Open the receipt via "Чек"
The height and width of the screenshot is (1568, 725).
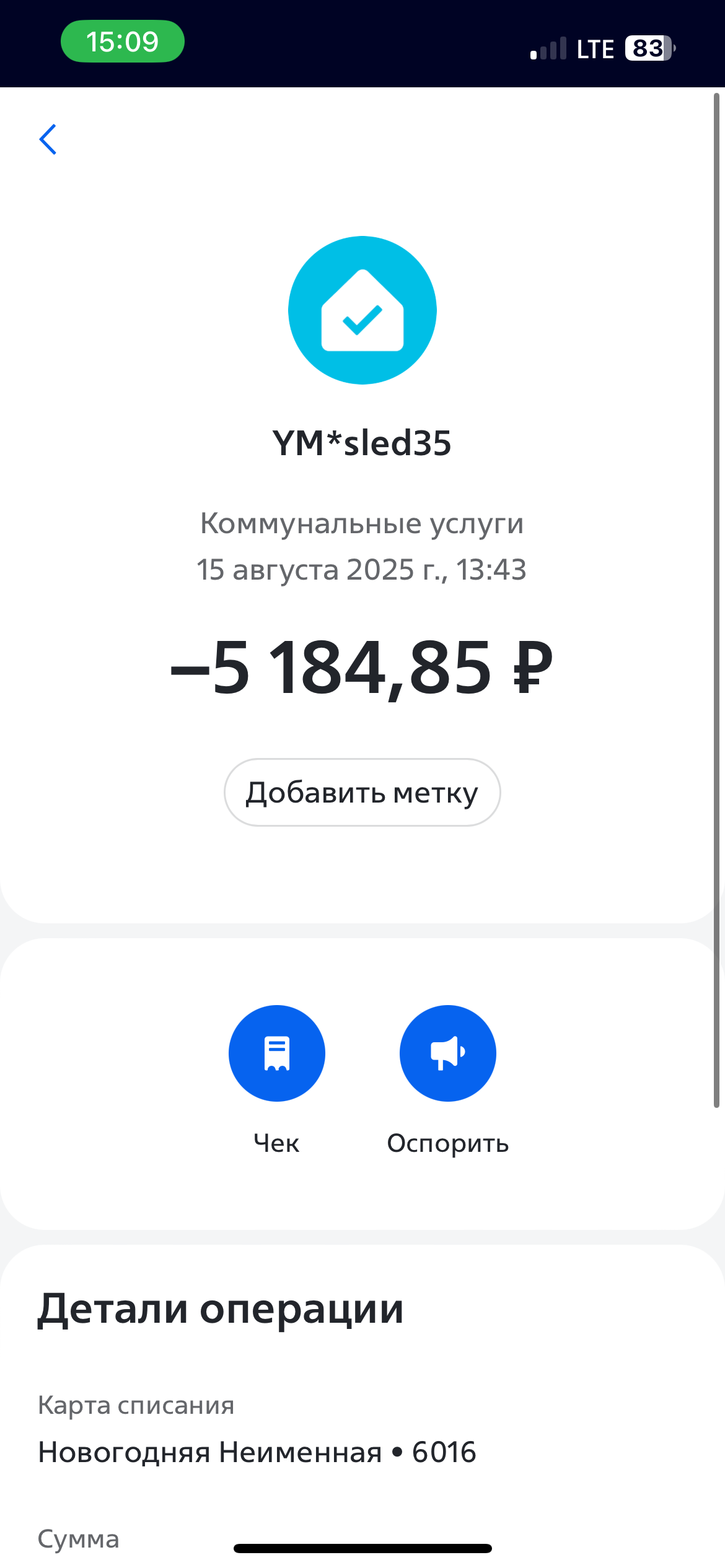pos(276,1053)
